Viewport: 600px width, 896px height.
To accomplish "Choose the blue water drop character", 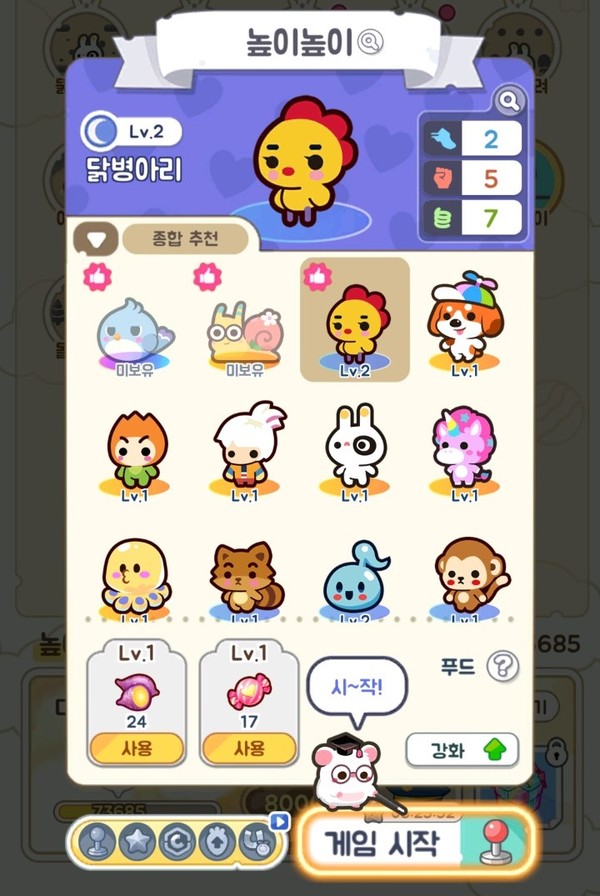I will coord(355,577).
